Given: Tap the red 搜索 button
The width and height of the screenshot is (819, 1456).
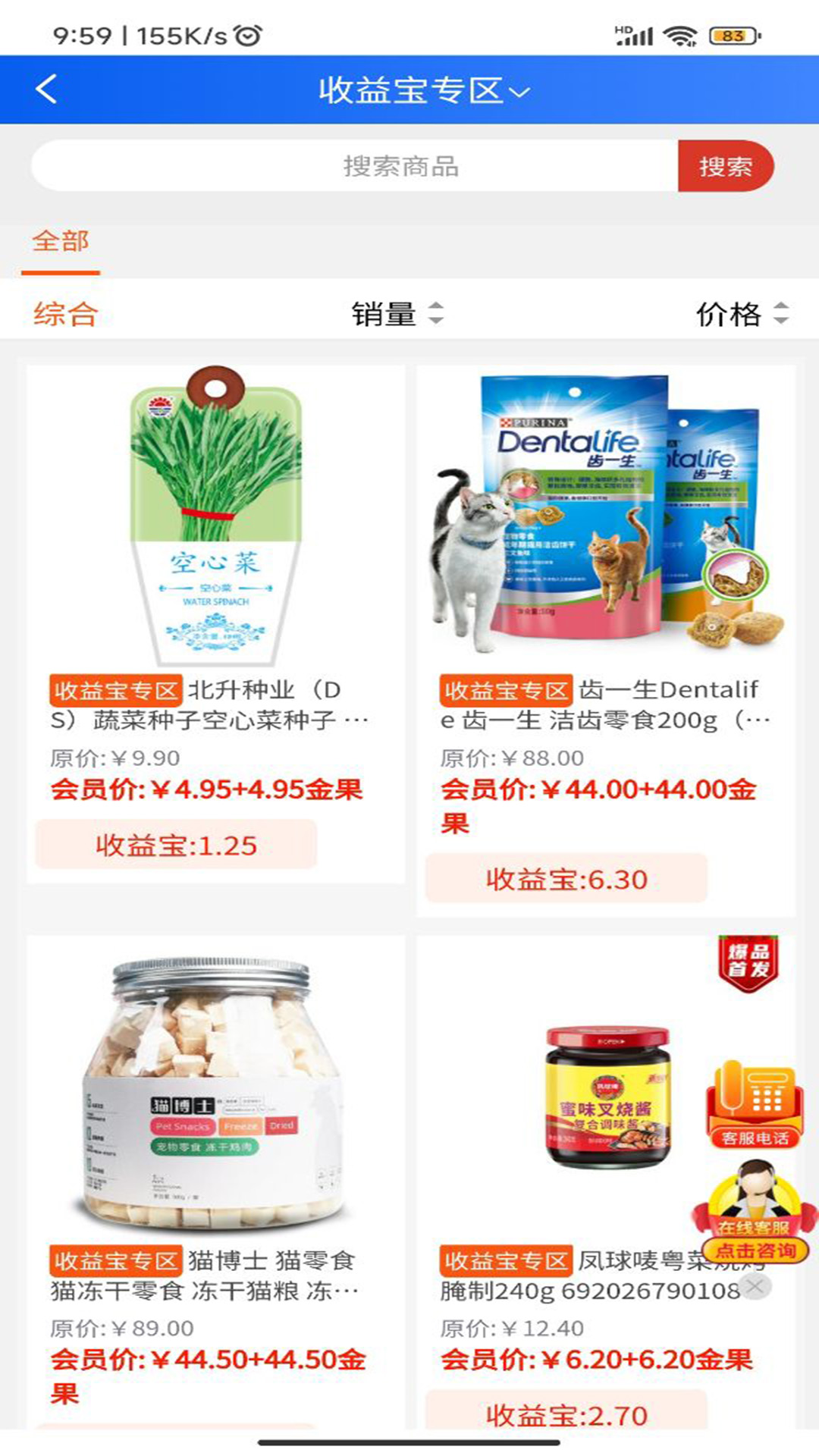Looking at the screenshot, I should [x=725, y=166].
